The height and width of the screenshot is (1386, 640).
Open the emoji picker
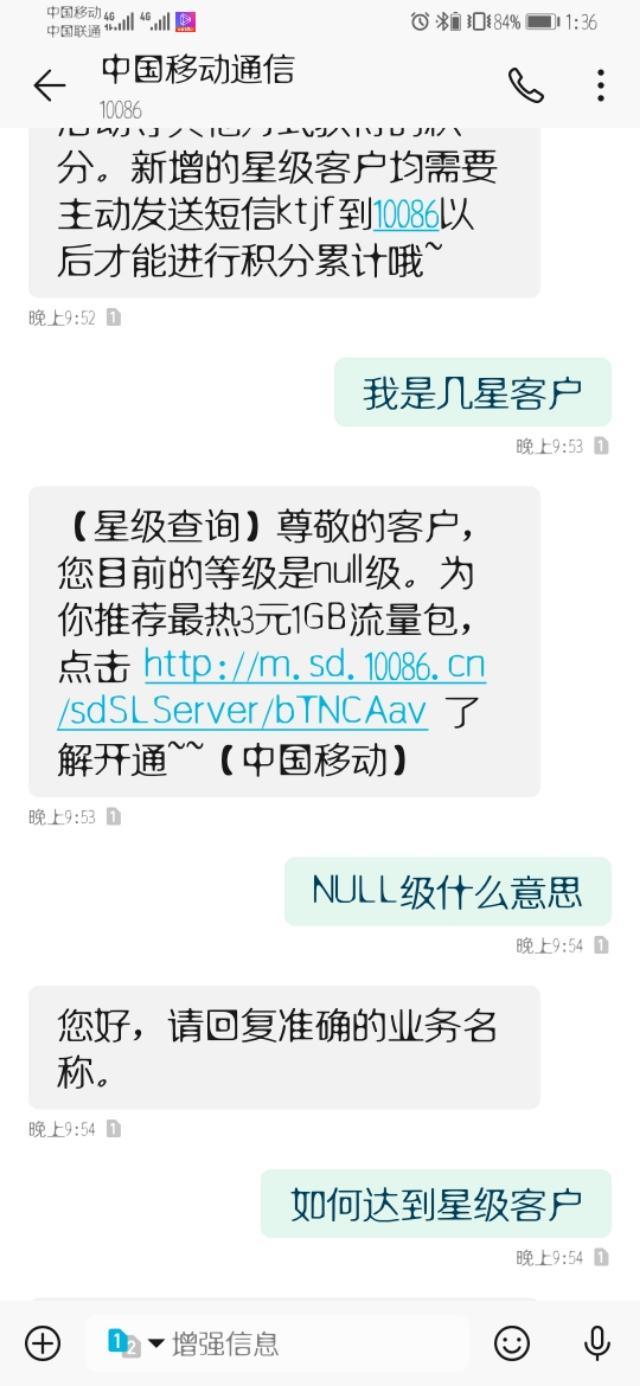click(512, 1343)
